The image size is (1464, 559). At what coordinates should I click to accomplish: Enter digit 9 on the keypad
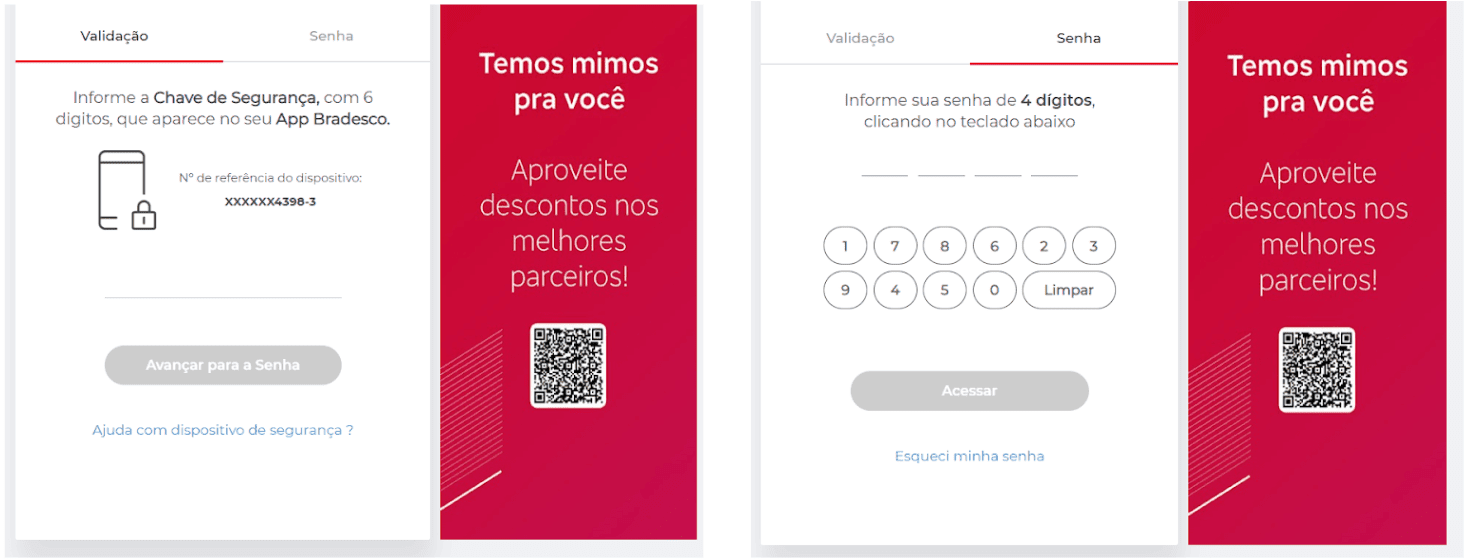pos(845,290)
